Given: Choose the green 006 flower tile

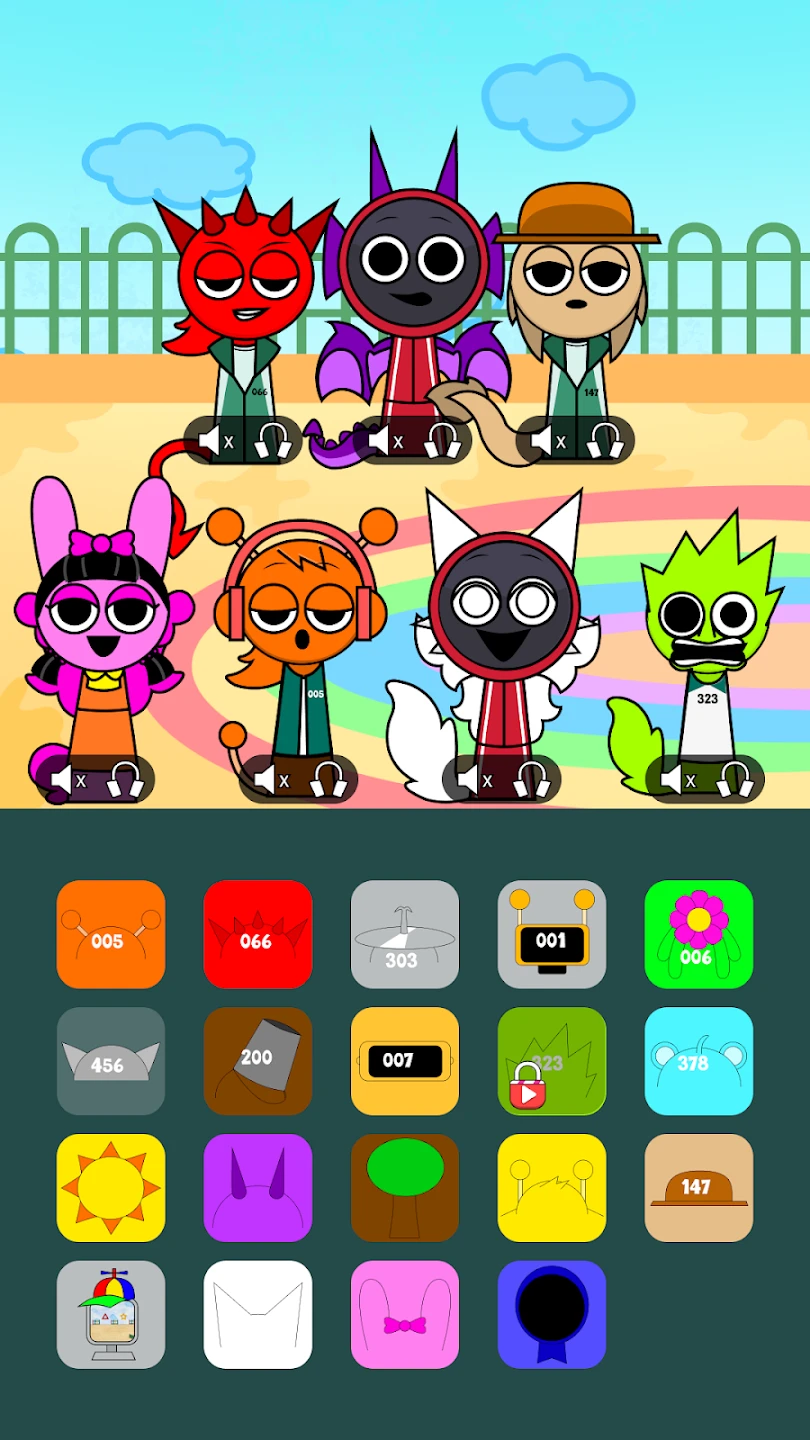Looking at the screenshot, I should [698, 934].
